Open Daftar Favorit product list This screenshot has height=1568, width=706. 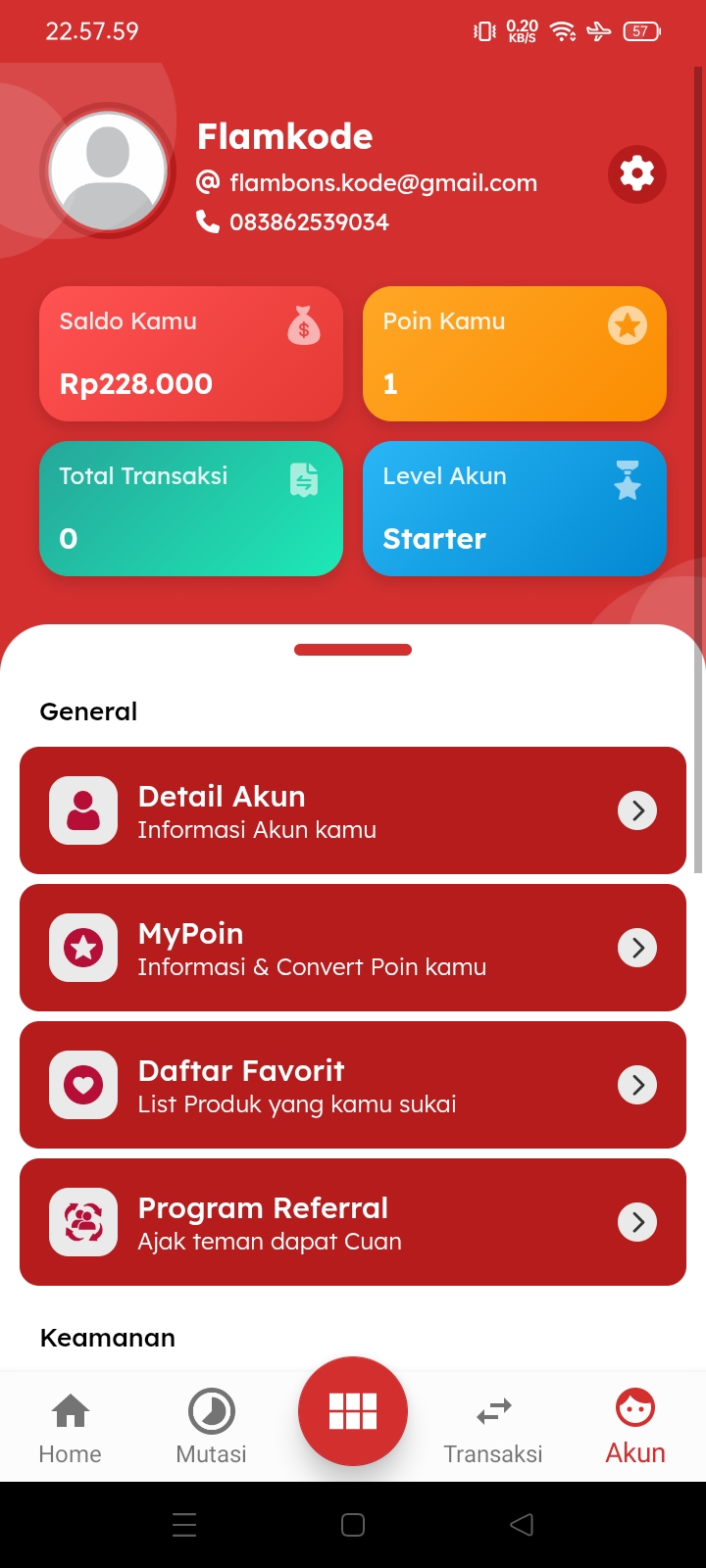coord(353,1085)
